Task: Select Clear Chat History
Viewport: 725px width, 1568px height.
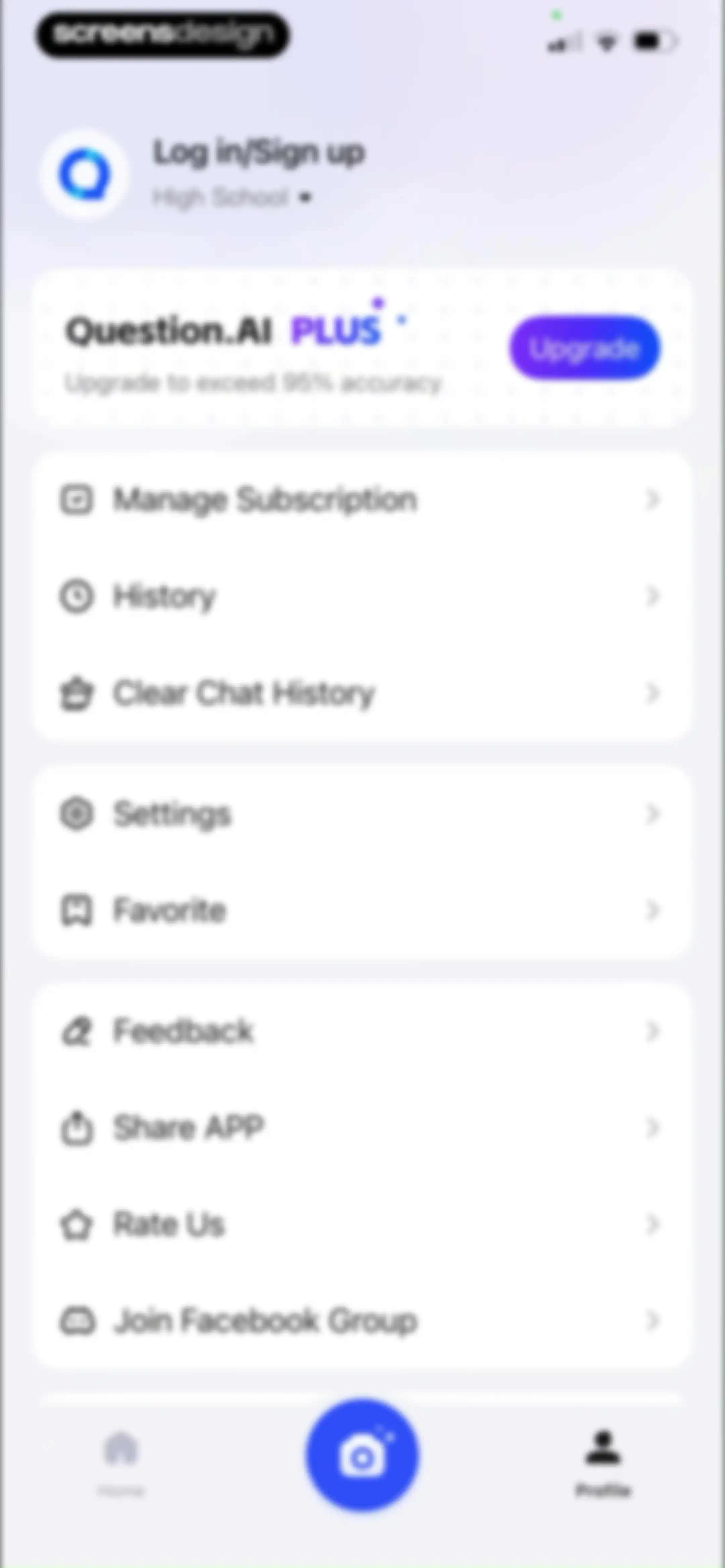Action: click(x=362, y=693)
